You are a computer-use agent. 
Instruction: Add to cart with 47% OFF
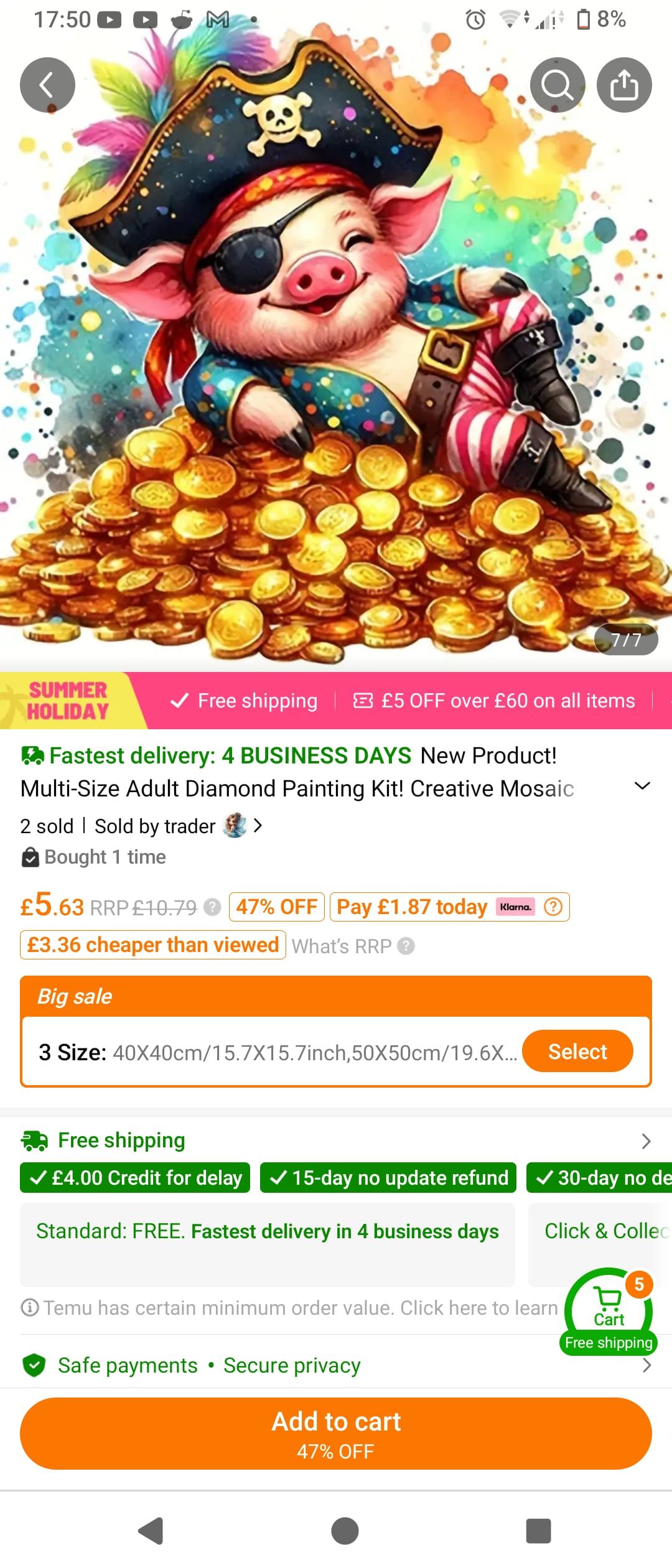click(336, 1434)
